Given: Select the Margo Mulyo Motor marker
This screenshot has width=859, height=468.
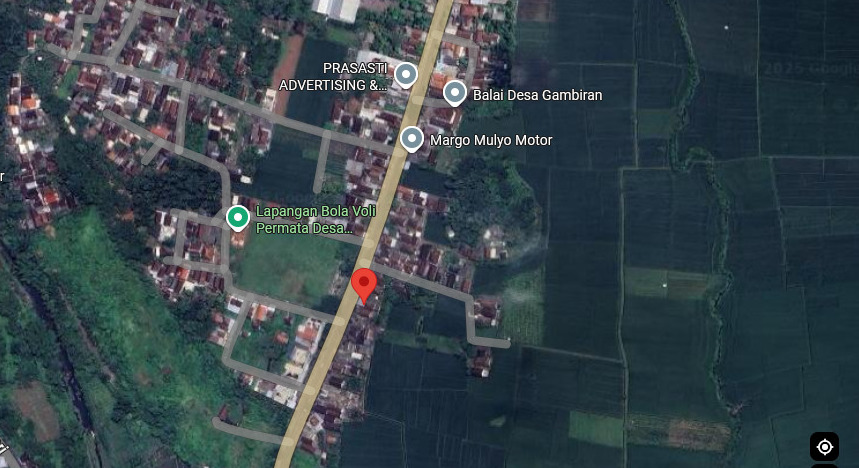Looking at the screenshot, I should pos(413,139).
